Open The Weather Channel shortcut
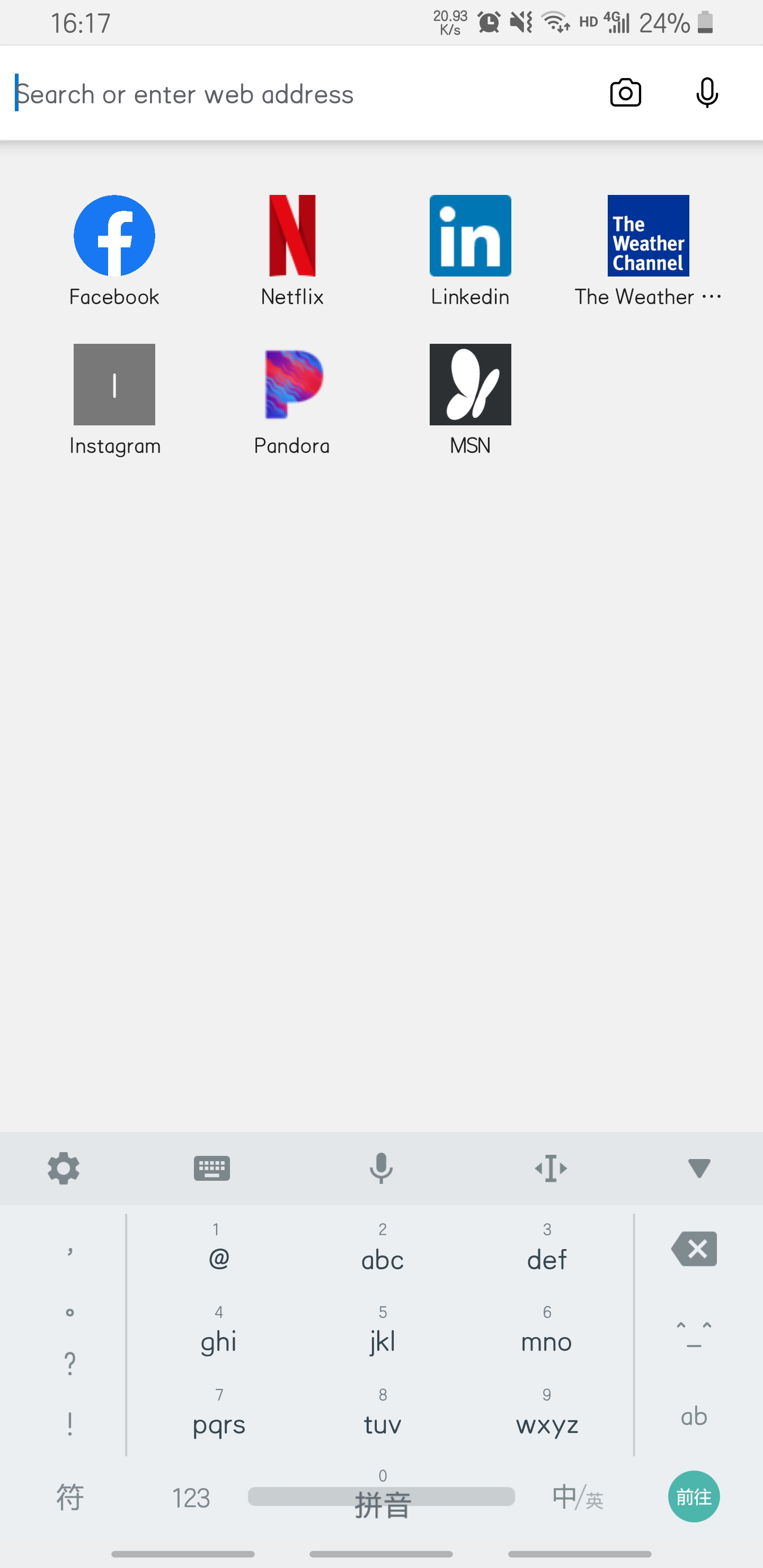The width and height of the screenshot is (763, 1568). click(648, 251)
